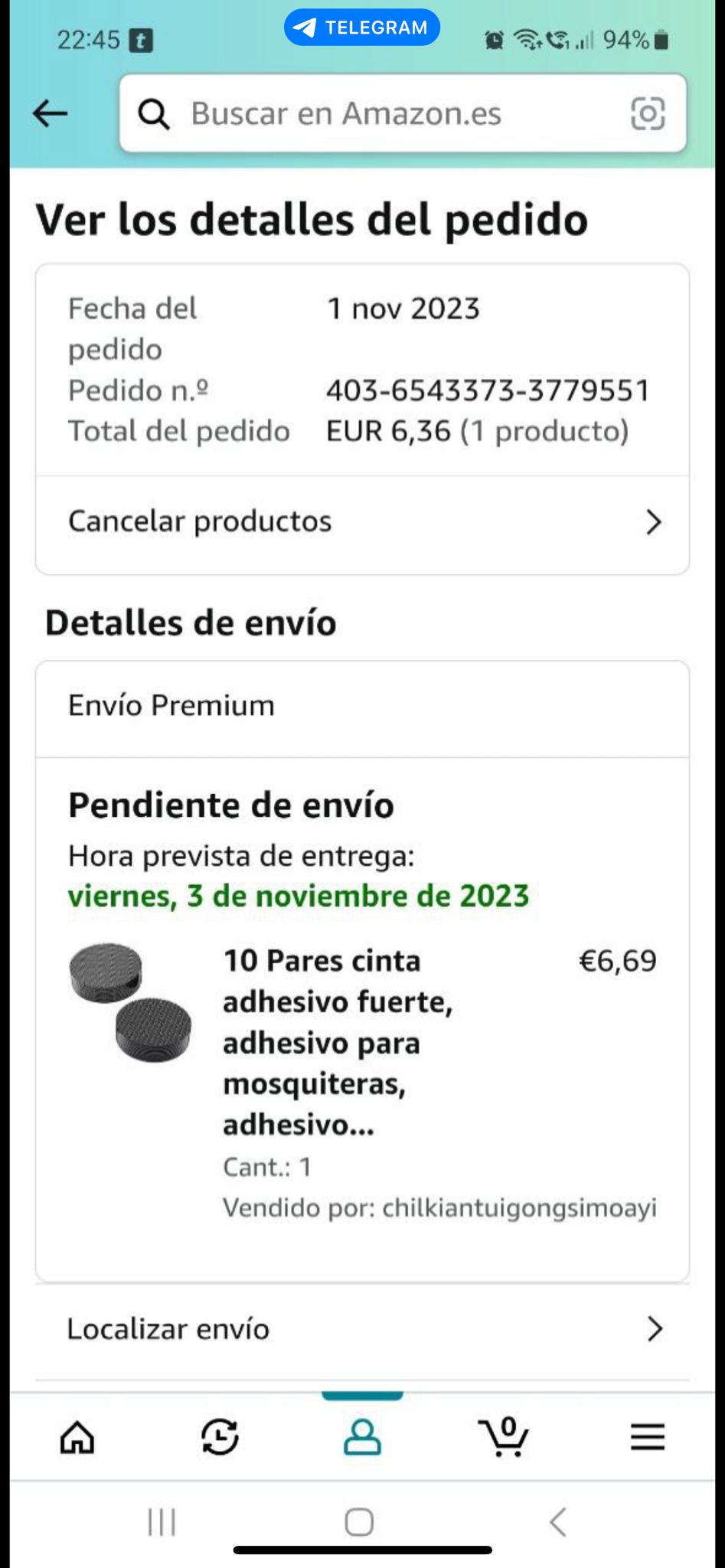
Task: Switch to the Home tab
Action: pyautogui.click(x=77, y=1437)
